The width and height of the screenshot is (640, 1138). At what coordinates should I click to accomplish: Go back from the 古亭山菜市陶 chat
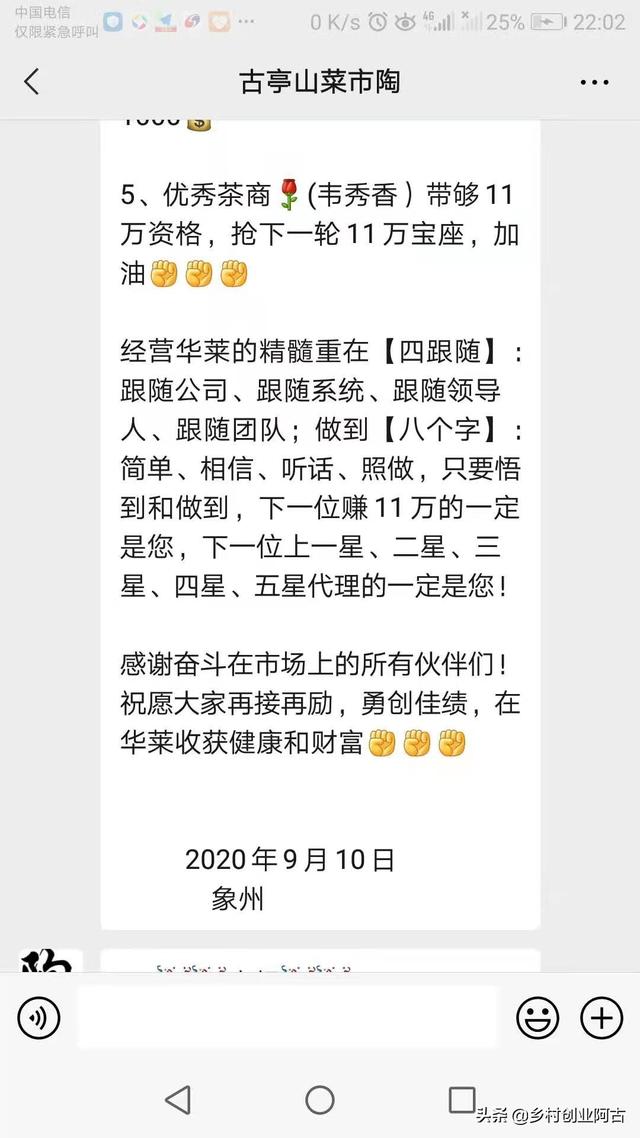[x=31, y=82]
